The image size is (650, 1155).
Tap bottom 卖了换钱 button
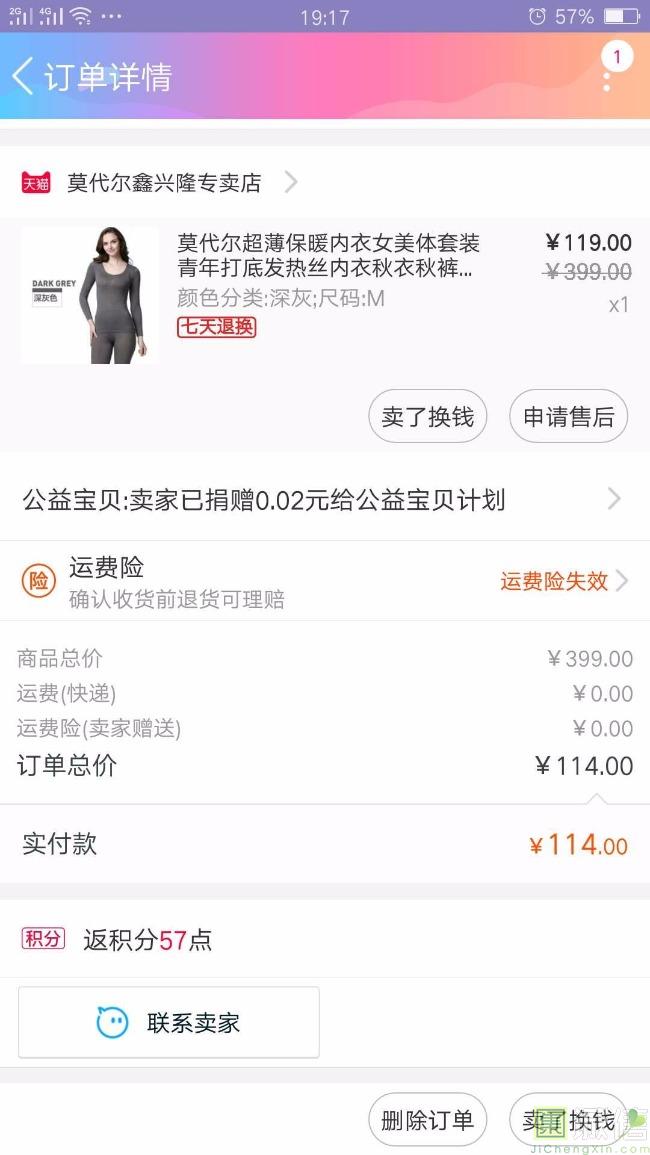[569, 1120]
